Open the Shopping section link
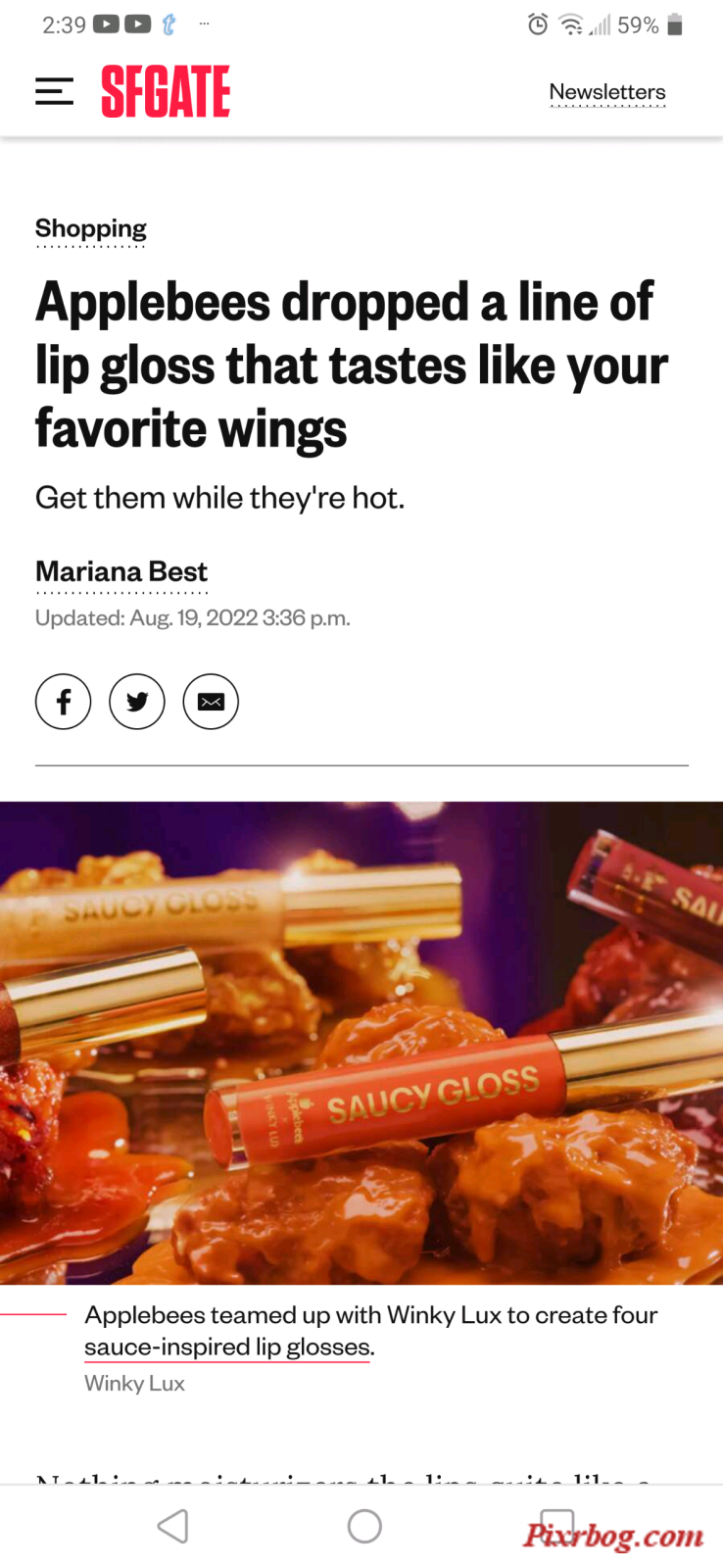The image size is (723, 1568). coord(90,228)
